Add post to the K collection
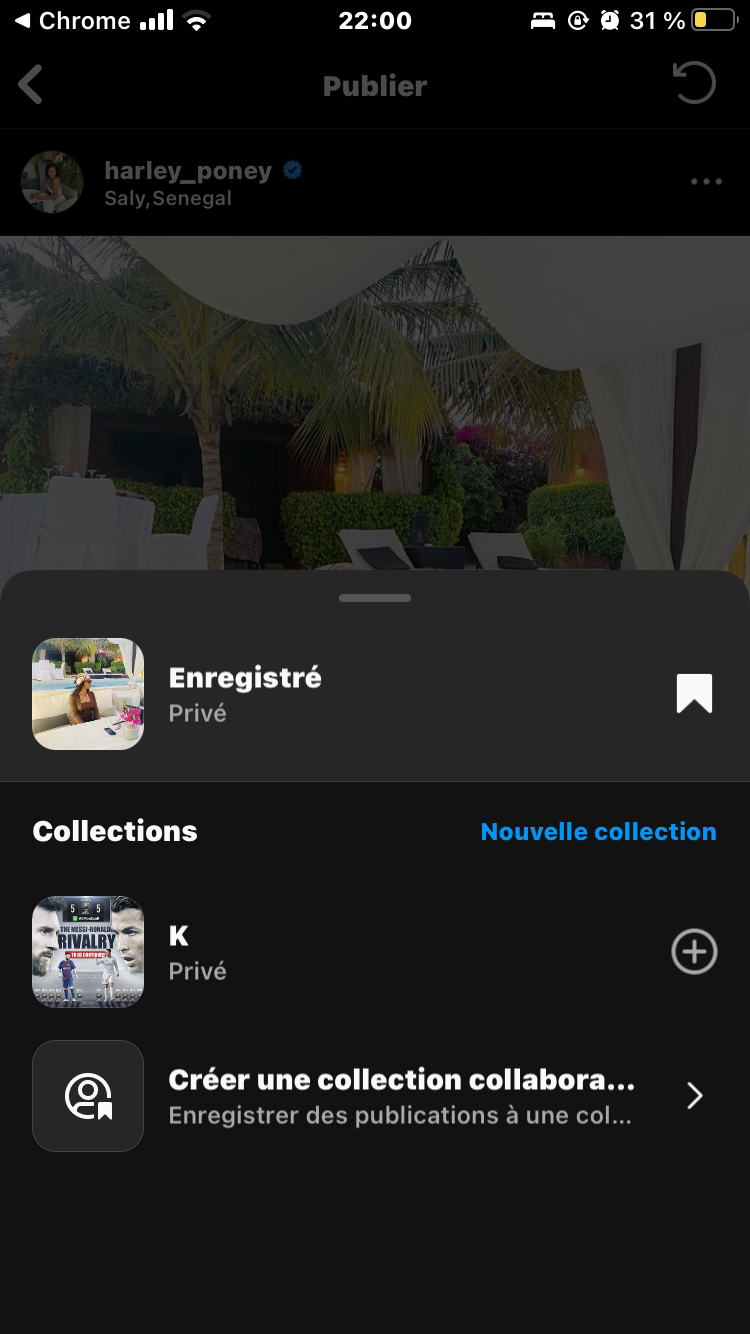This screenshot has height=1334, width=750. [x=694, y=951]
